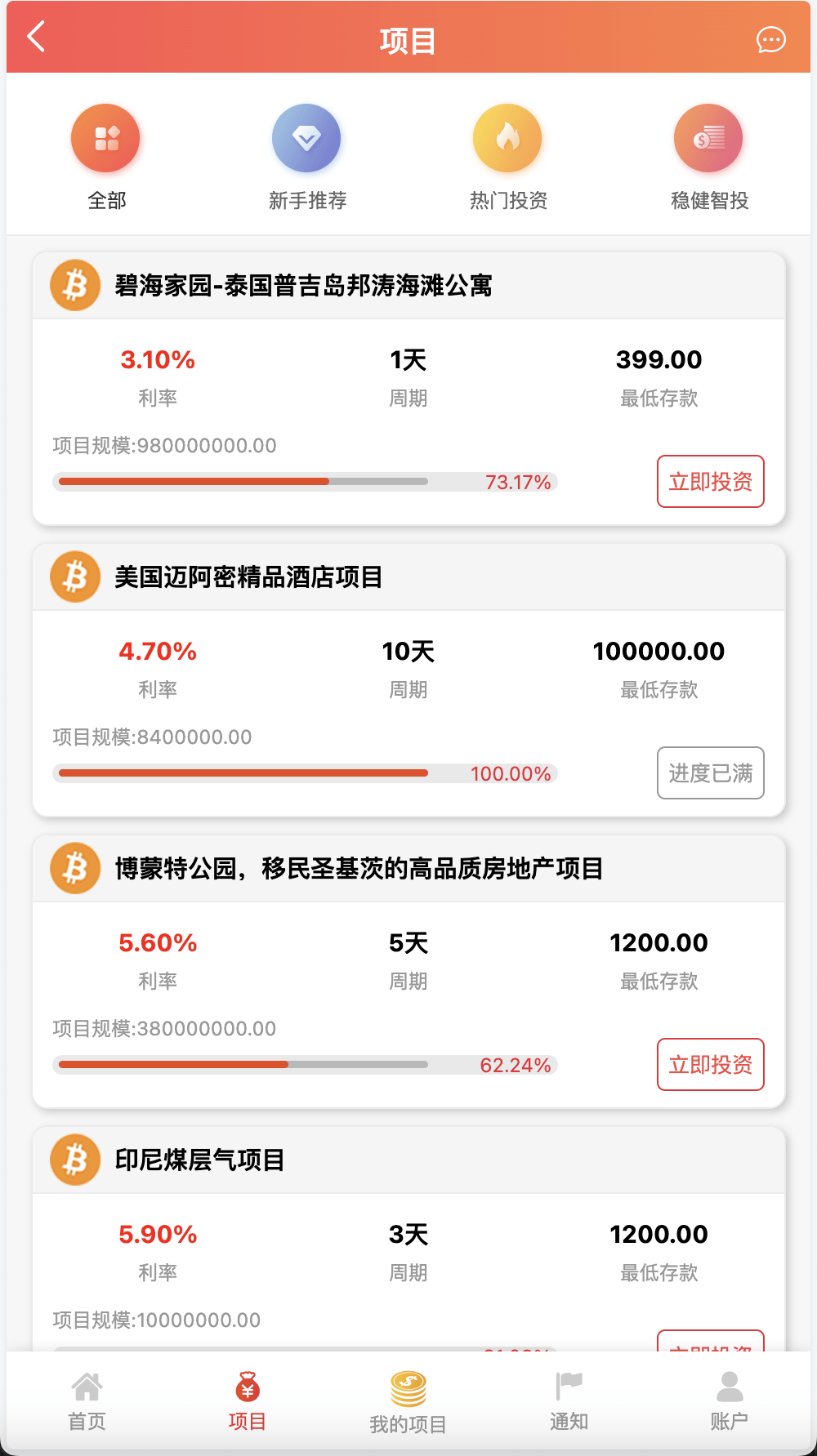Open the 碧海家园-泰国普吉岛 project card

pyautogui.click(x=303, y=286)
